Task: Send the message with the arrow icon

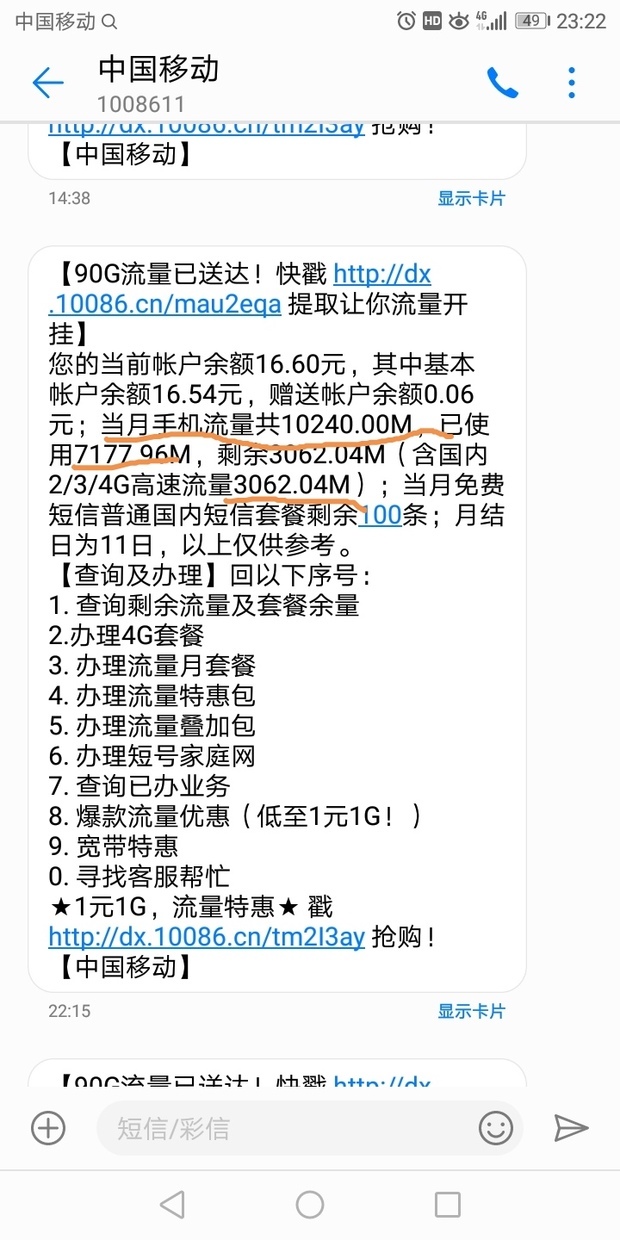Action: tap(571, 1128)
